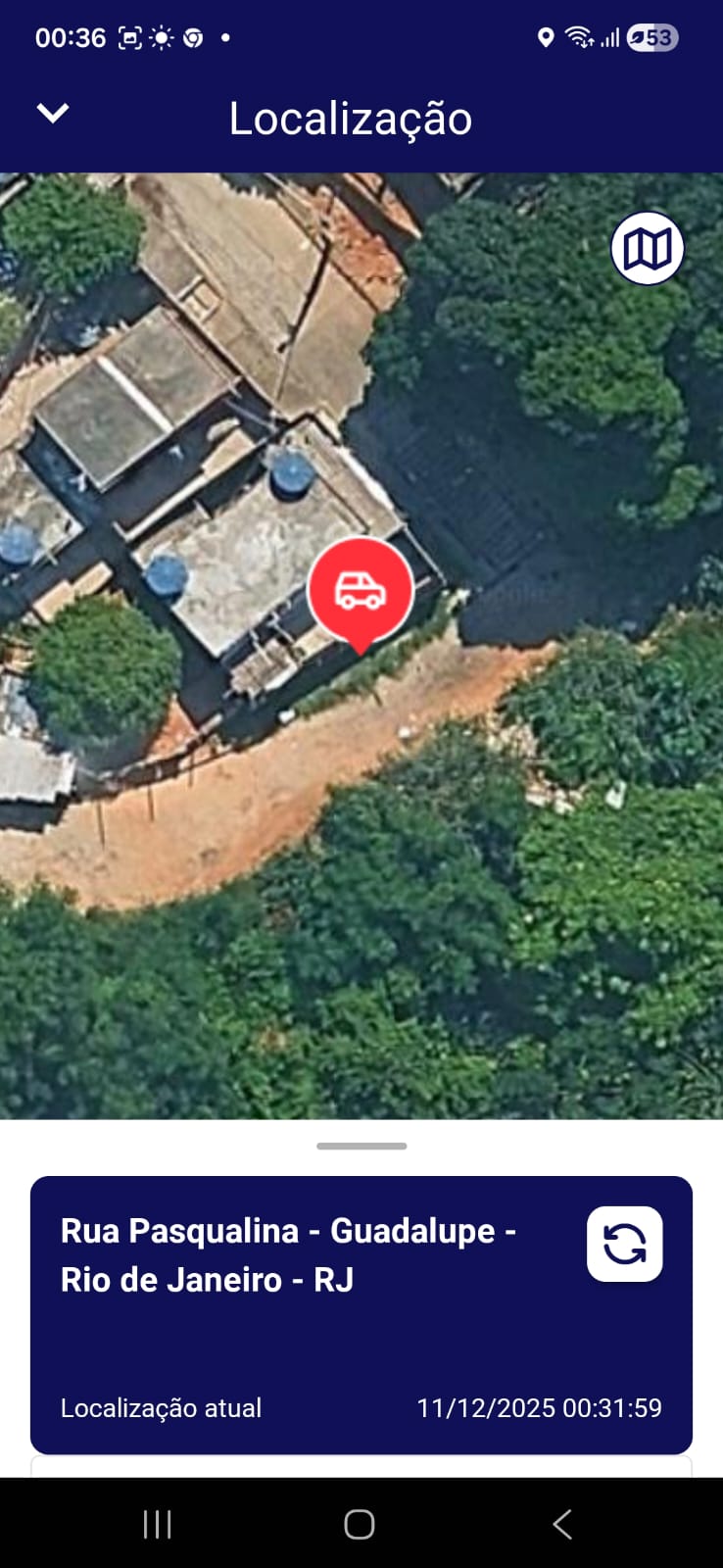Collapse the Localização screen with the chevron
Viewport: 723px width, 1568px height.
click(53, 114)
